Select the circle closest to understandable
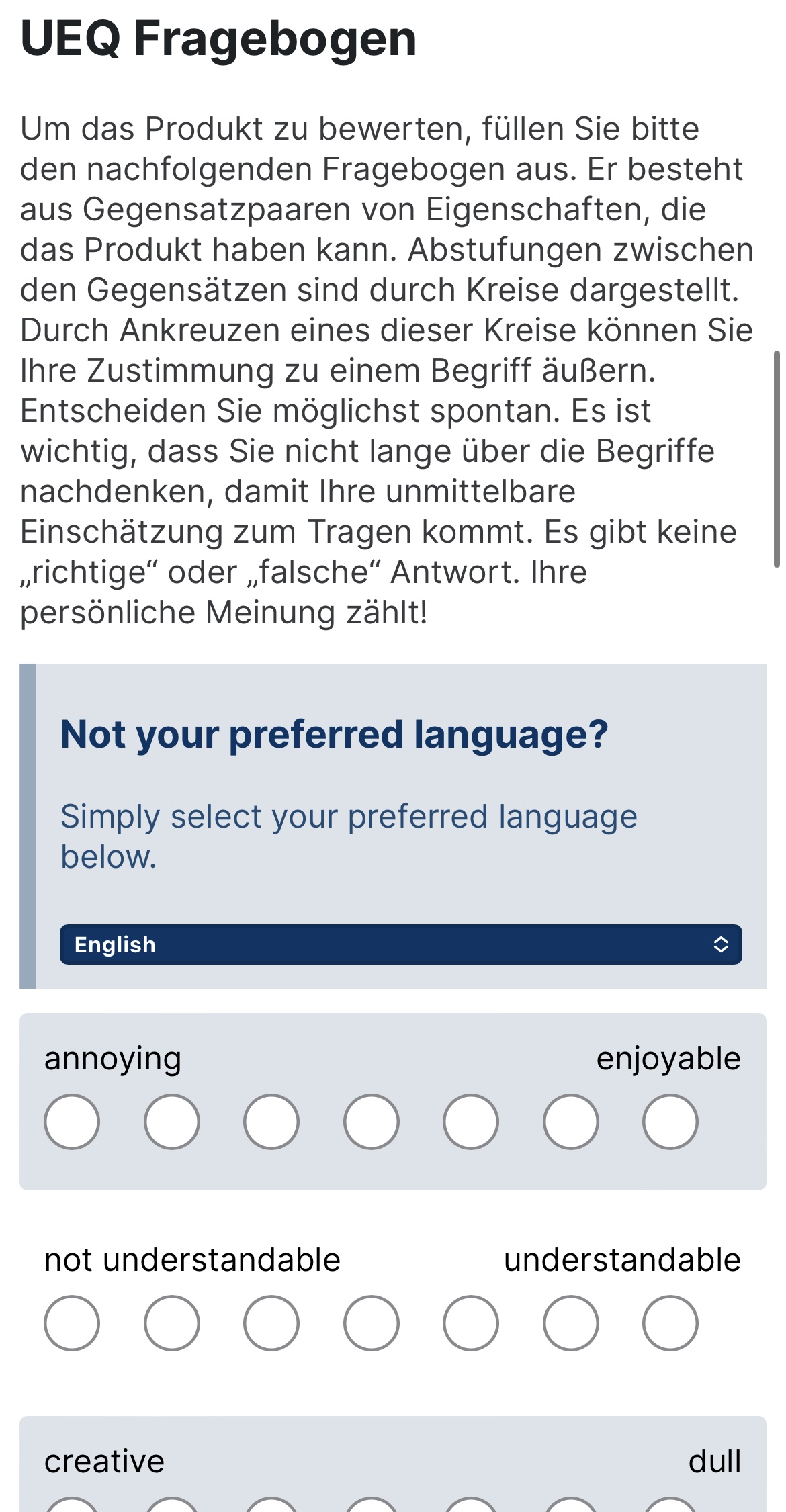This screenshot has width=786, height=1512. pyautogui.click(x=670, y=1323)
